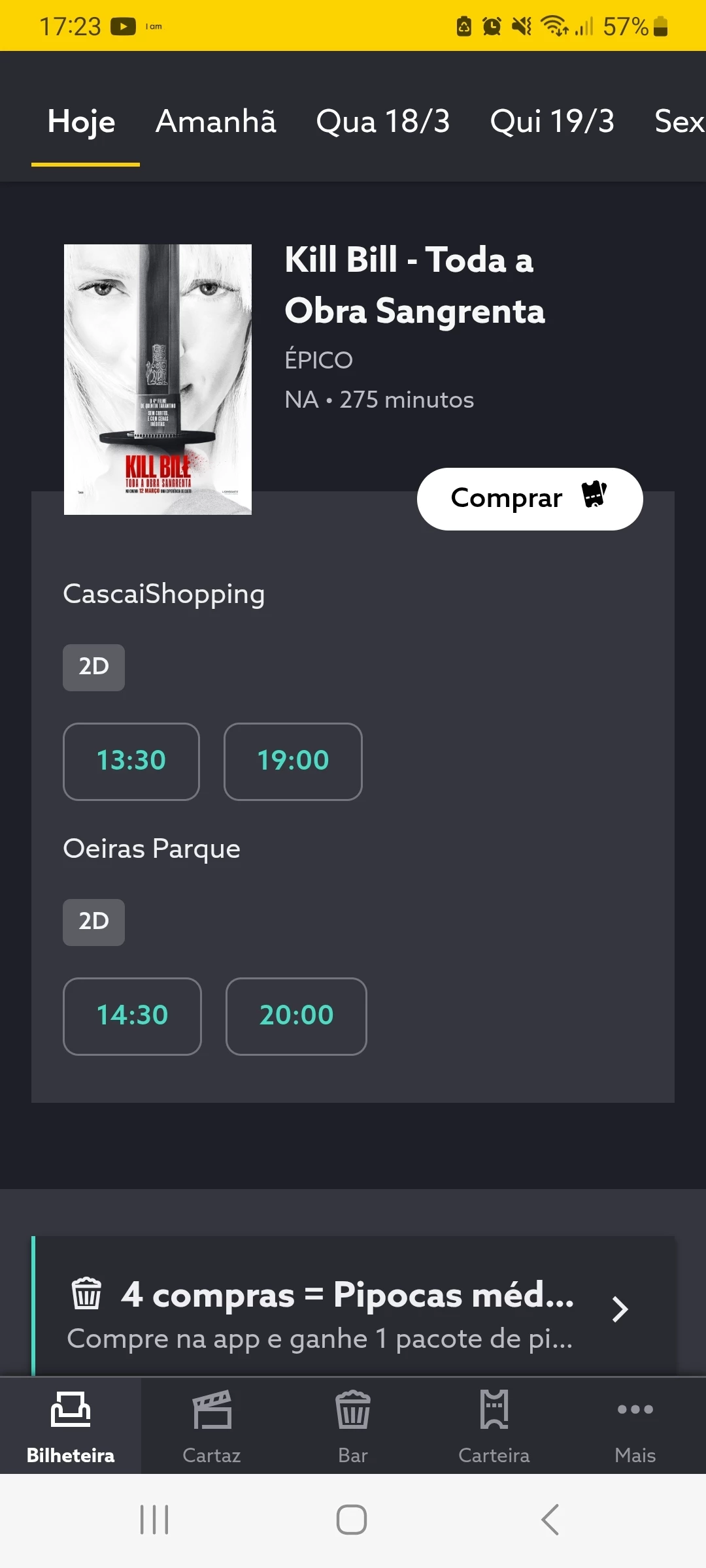Image resolution: width=706 pixels, height=1568 pixels.
Task: Tap the Hoje date tab
Action: 82,122
